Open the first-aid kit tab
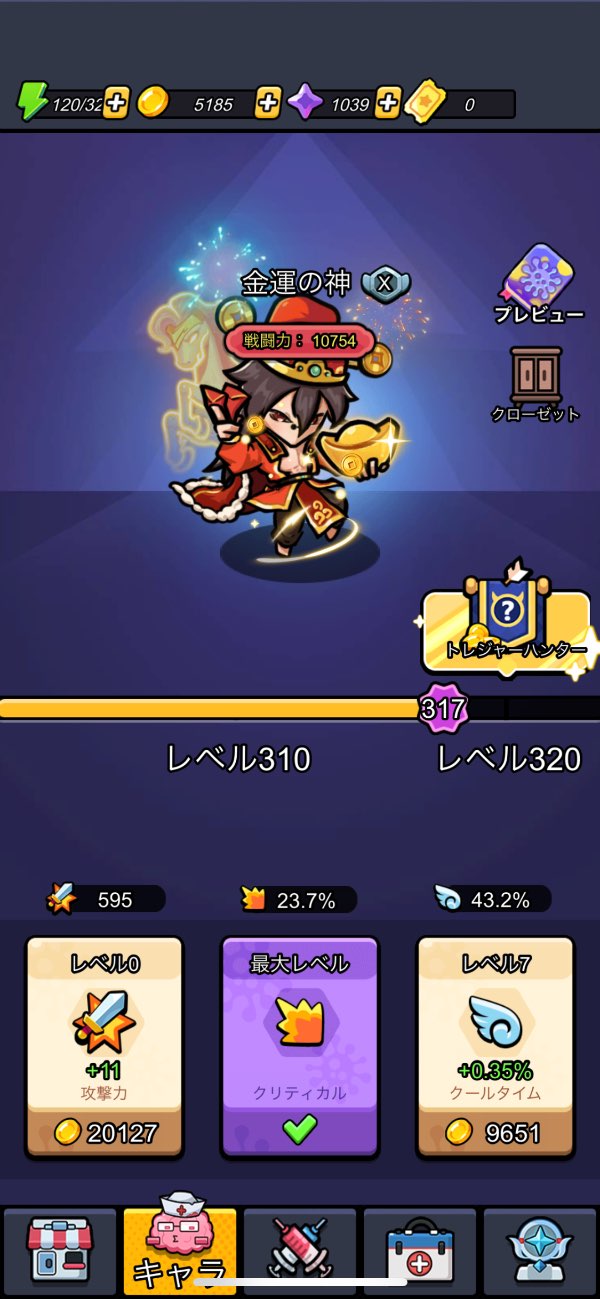The image size is (600, 1299). click(420, 1251)
